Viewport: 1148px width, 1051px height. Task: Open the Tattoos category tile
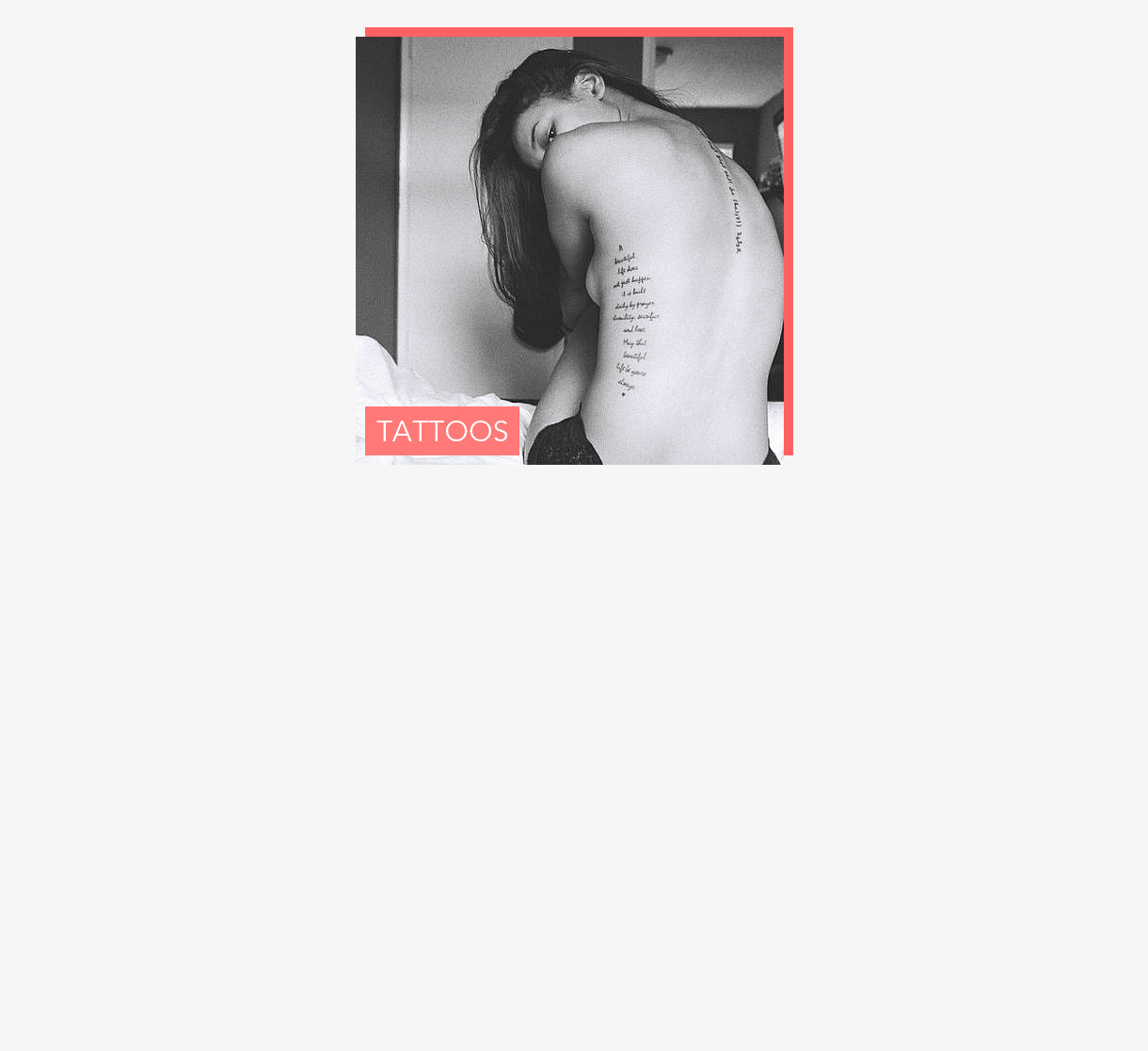coord(569,250)
